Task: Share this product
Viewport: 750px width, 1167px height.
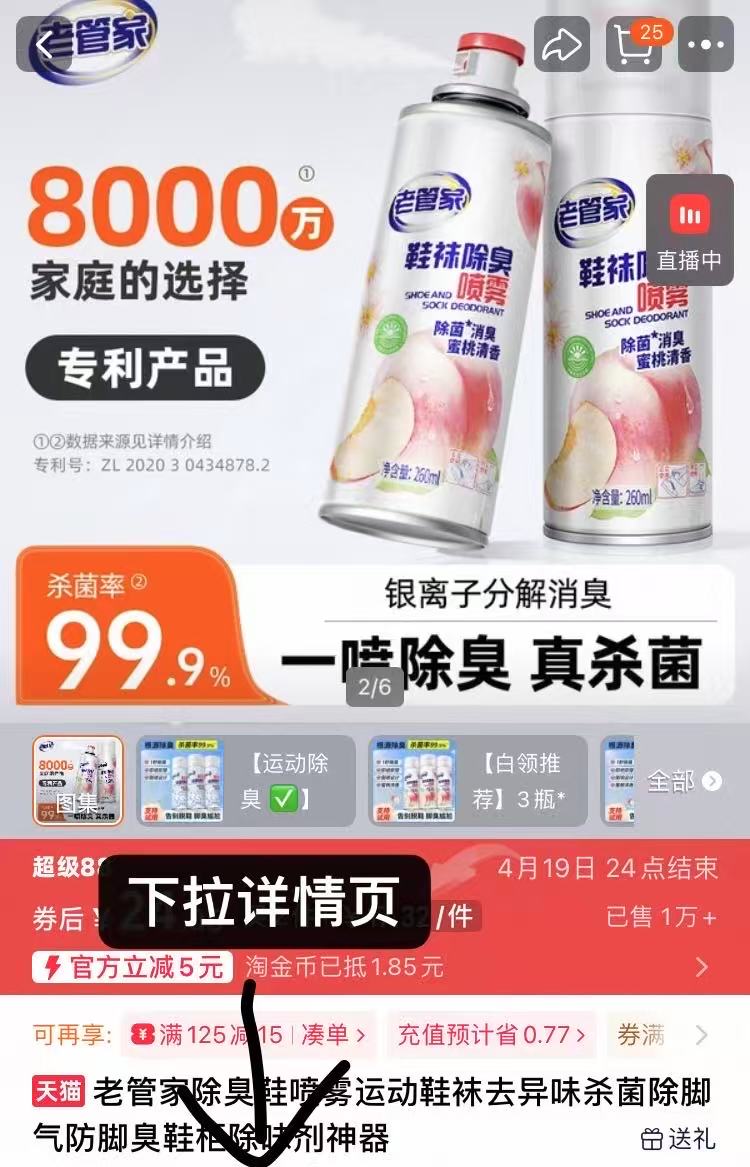Action: [563, 45]
